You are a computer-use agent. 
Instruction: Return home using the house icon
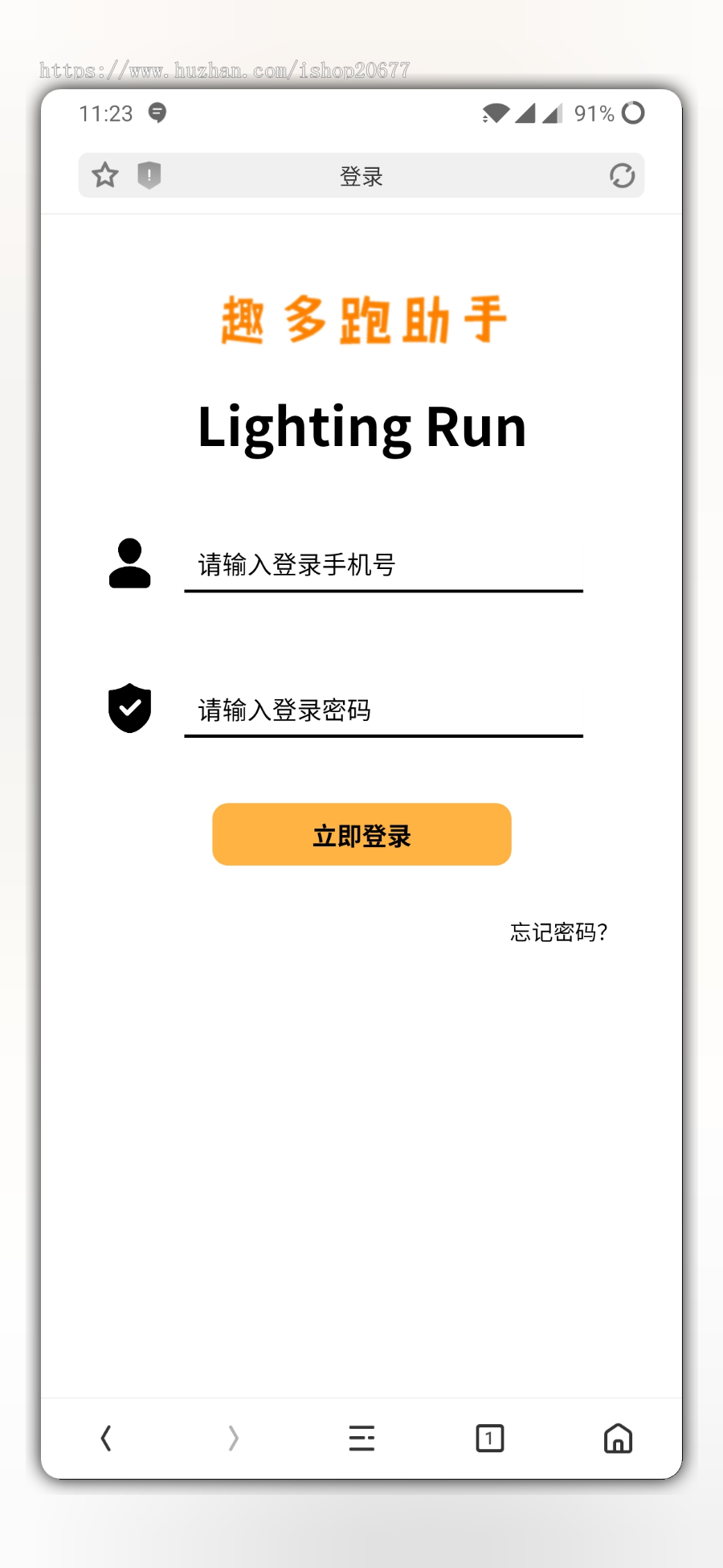click(x=618, y=1439)
